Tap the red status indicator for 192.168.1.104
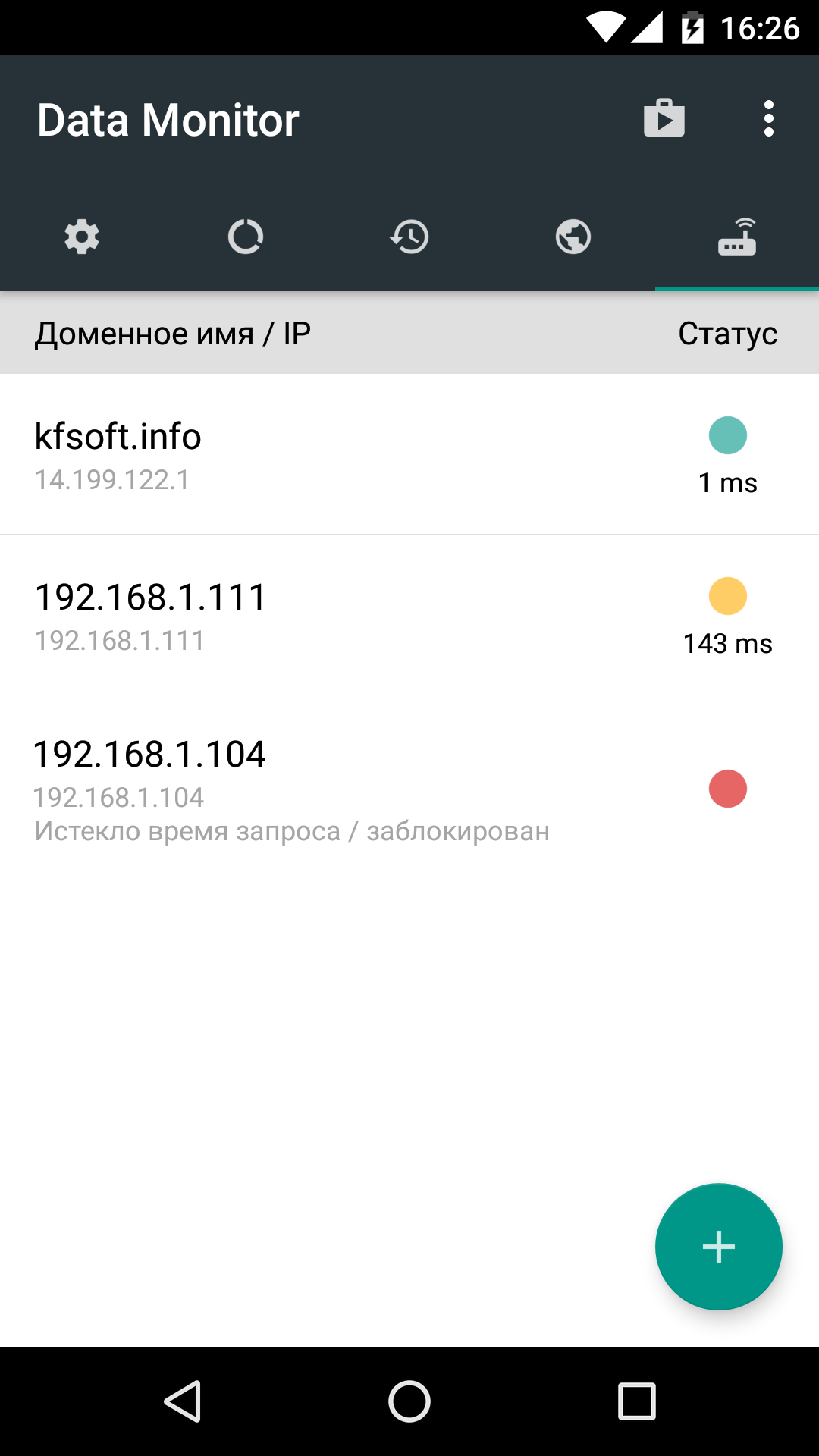This screenshot has width=819, height=1456. point(727,789)
